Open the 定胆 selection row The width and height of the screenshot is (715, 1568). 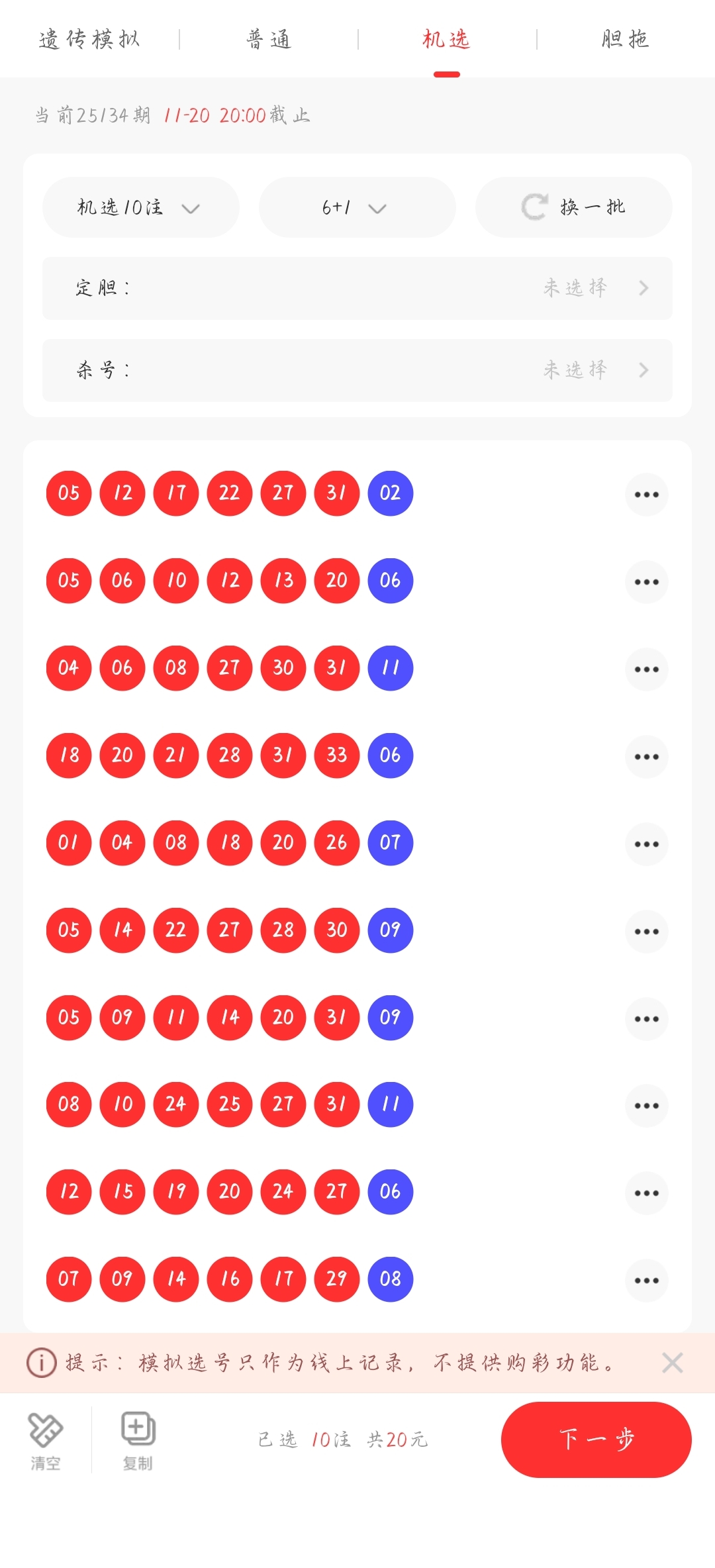[358, 288]
